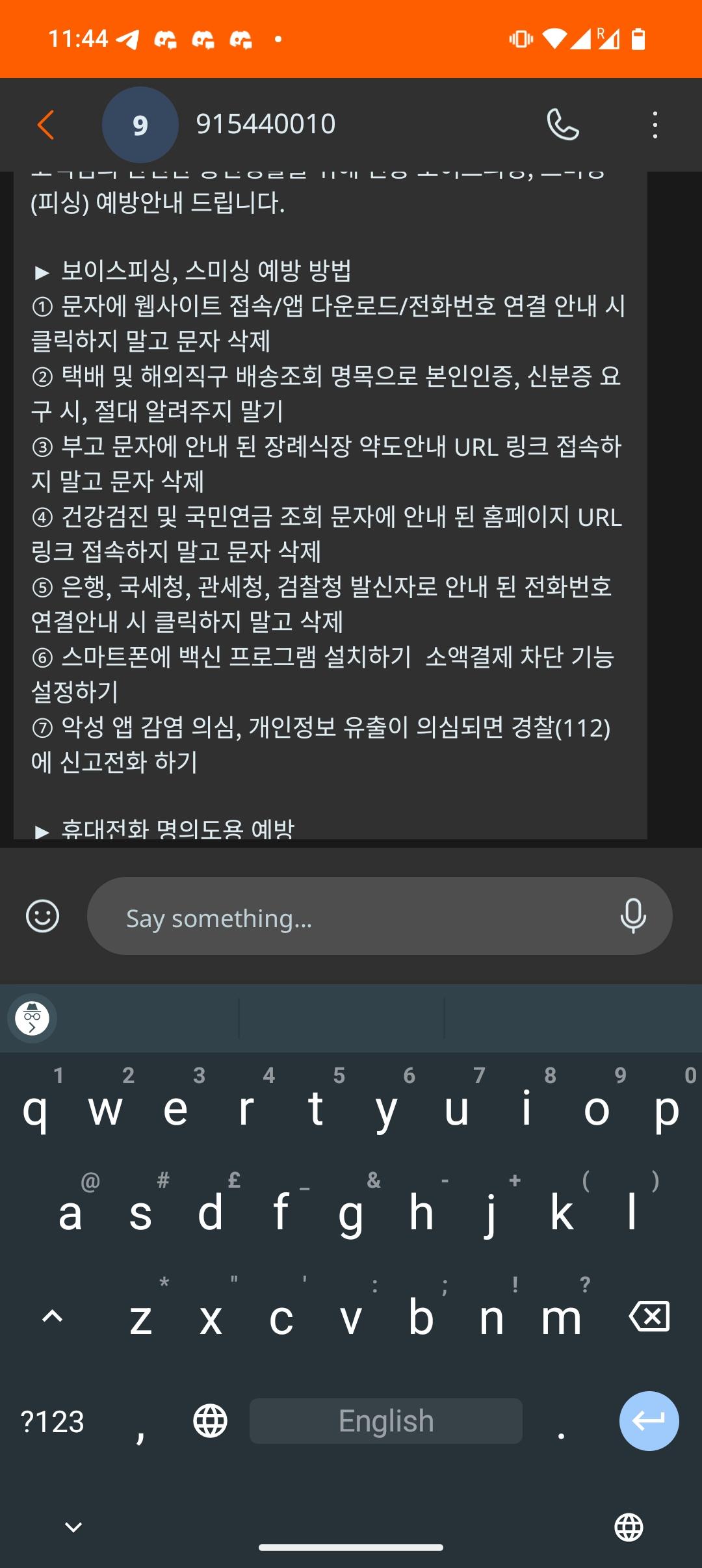The image size is (702, 1568).
Task: Hide keyboard with the down chevron
Action: point(73,1527)
